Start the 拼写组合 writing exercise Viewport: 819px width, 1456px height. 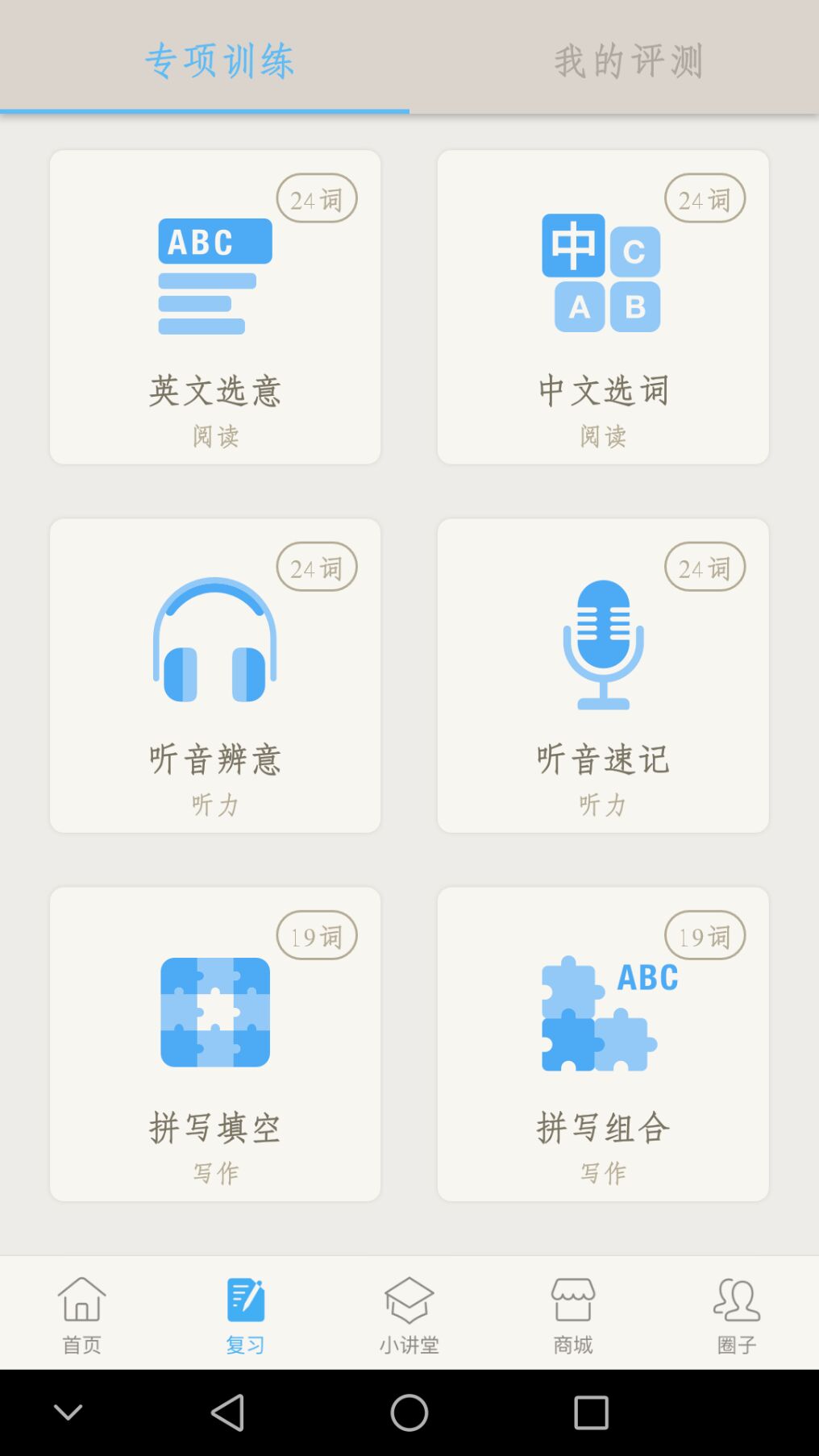pos(603,1044)
